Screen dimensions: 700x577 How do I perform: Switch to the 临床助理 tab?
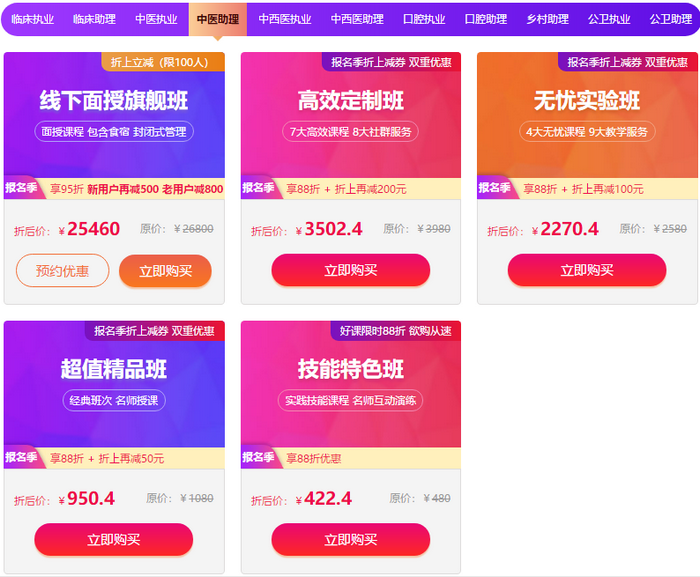[x=94, y=19]
